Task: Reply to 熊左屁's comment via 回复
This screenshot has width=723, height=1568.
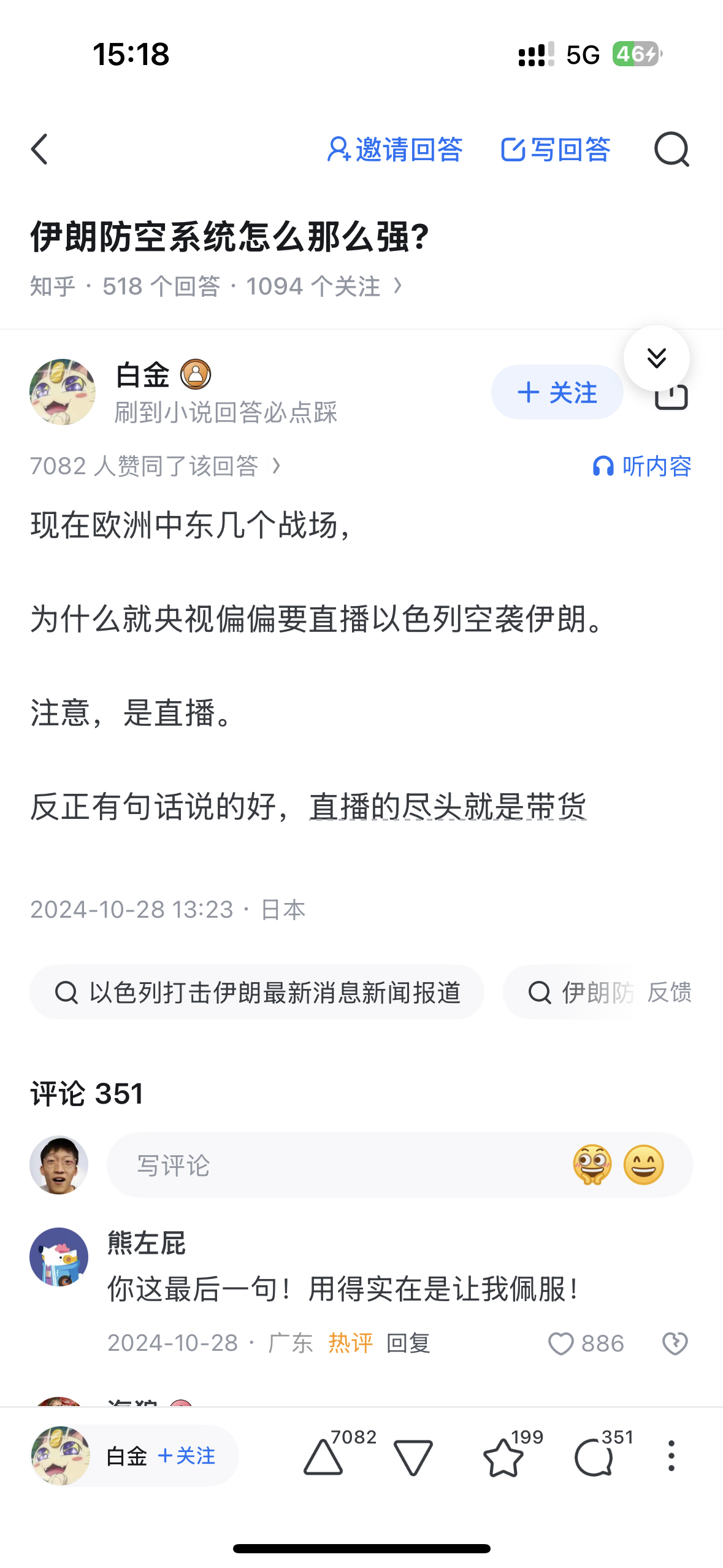Action: click(x=408, y=1343)
